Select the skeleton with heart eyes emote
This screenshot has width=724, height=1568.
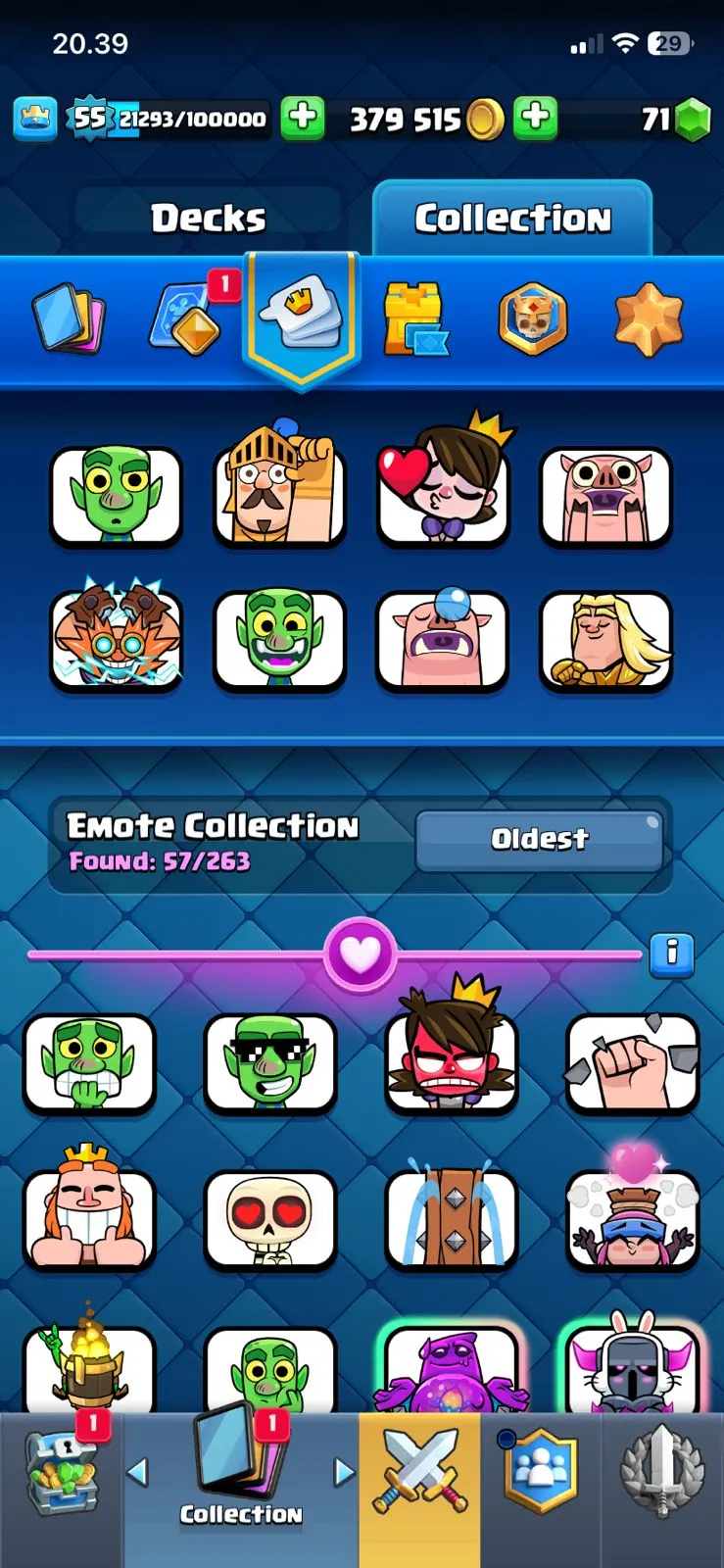[270, 1219]
